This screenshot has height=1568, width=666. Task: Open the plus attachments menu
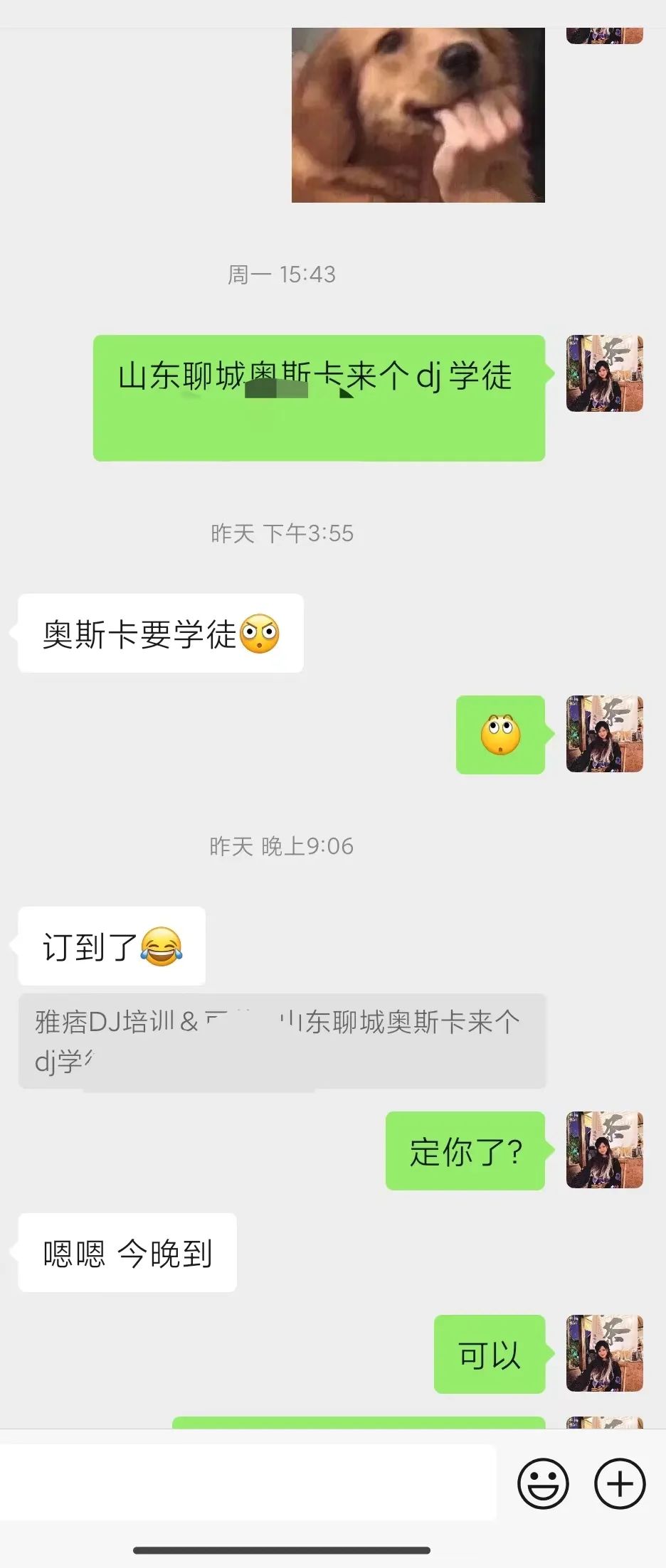619,1483
